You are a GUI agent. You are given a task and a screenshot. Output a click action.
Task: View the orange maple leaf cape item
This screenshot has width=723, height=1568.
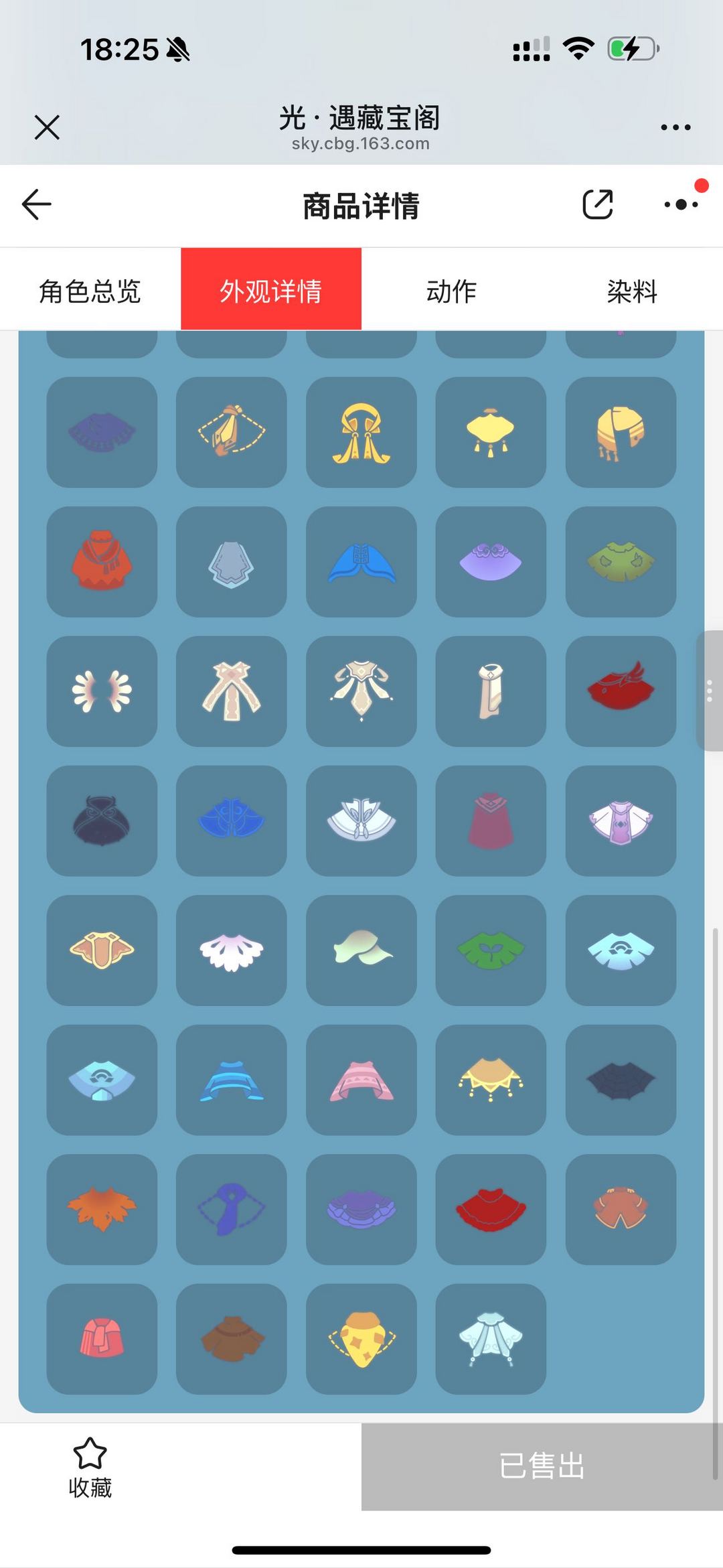coord(102,1209)
